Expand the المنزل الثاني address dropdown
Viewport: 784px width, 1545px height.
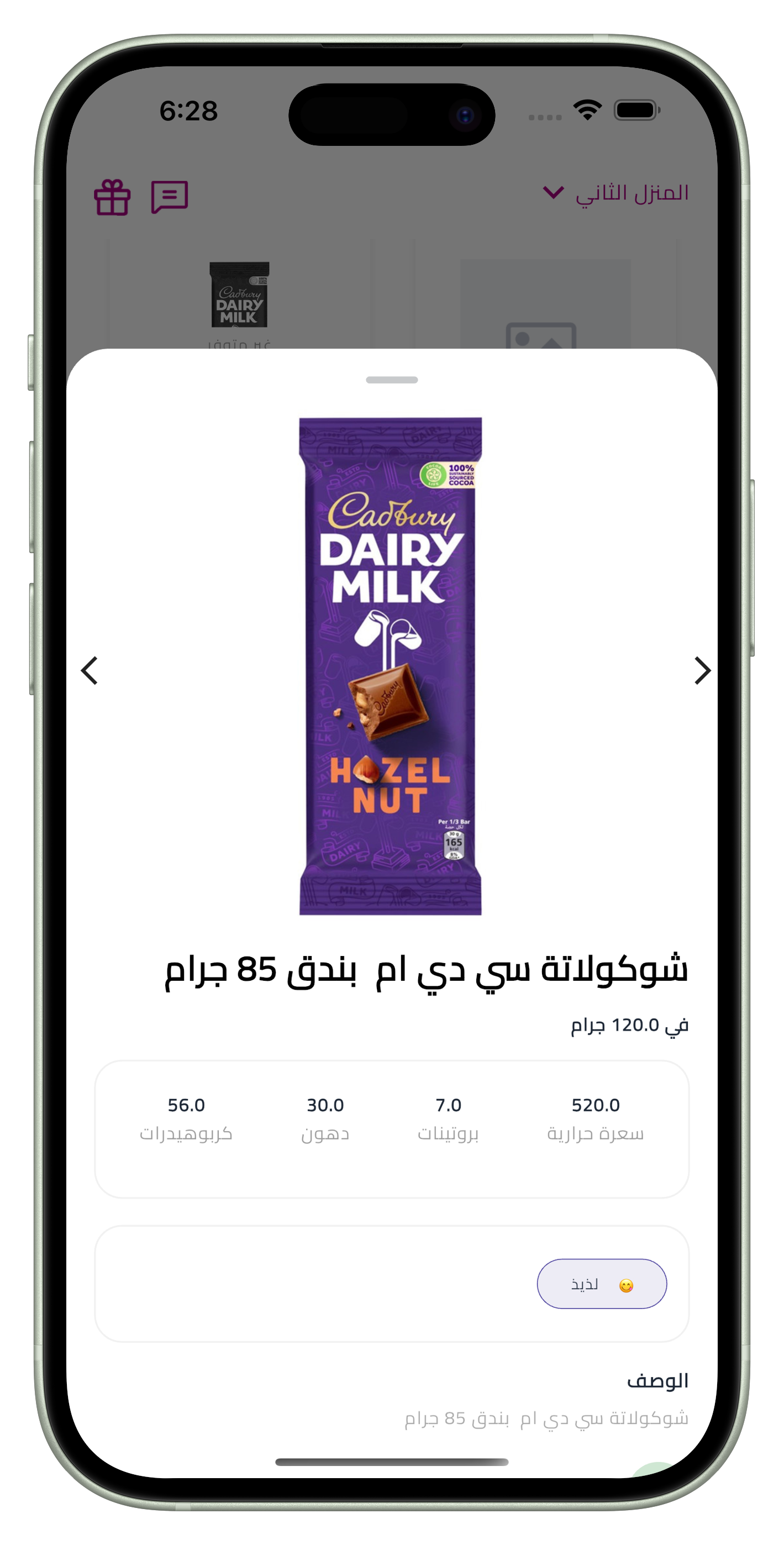(615, 193)
